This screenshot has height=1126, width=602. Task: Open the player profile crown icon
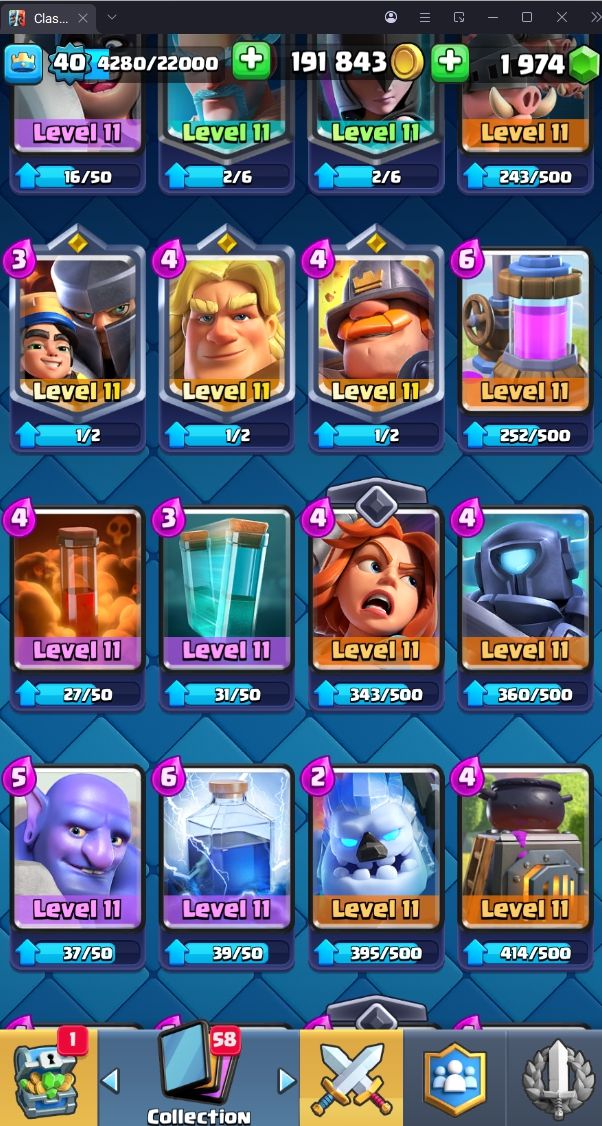tap(22, 63)
